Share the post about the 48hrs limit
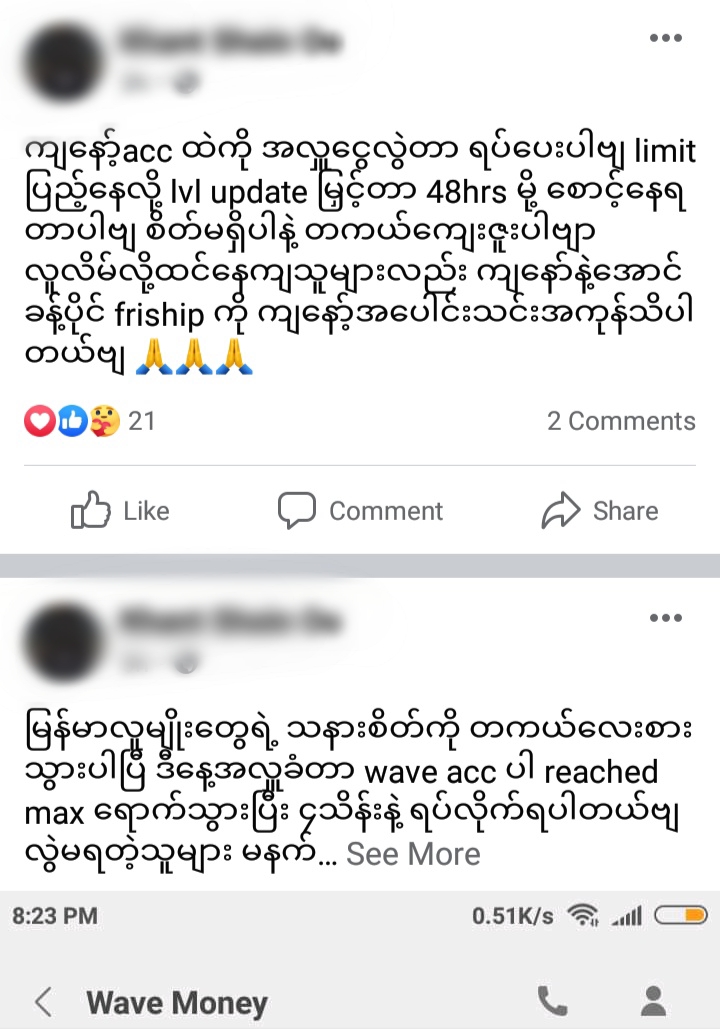The width and height of the screenshot is (720, 1029). tap(600, 511)
